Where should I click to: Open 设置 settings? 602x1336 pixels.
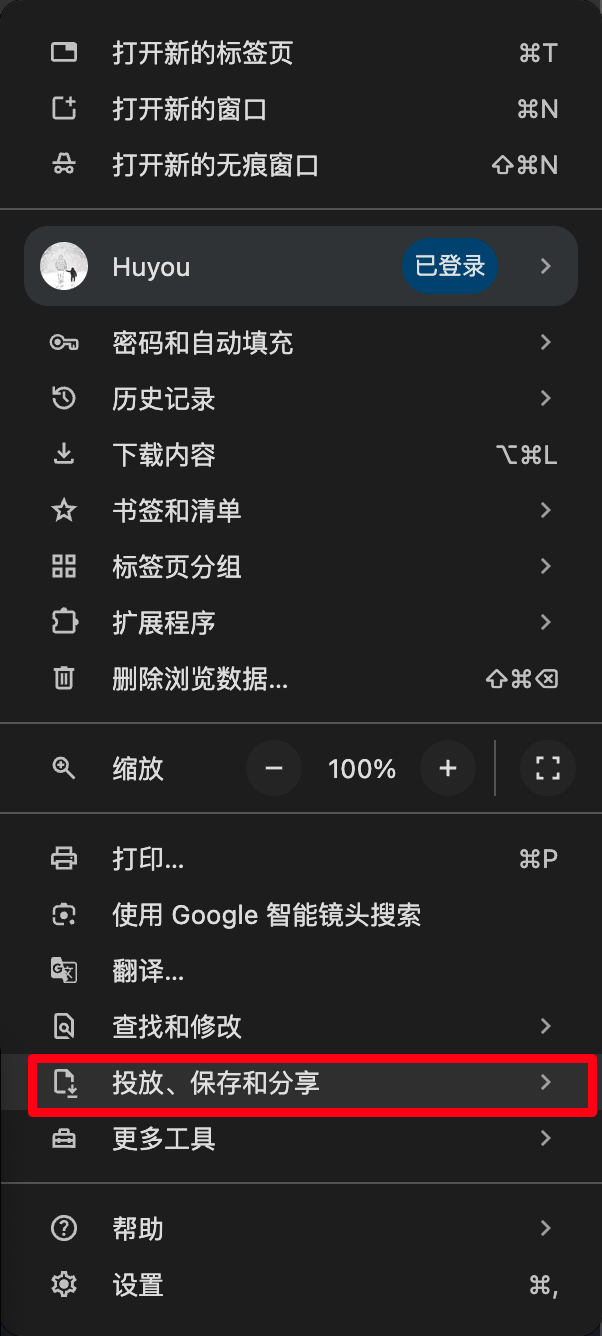[x=138, y=1284]
